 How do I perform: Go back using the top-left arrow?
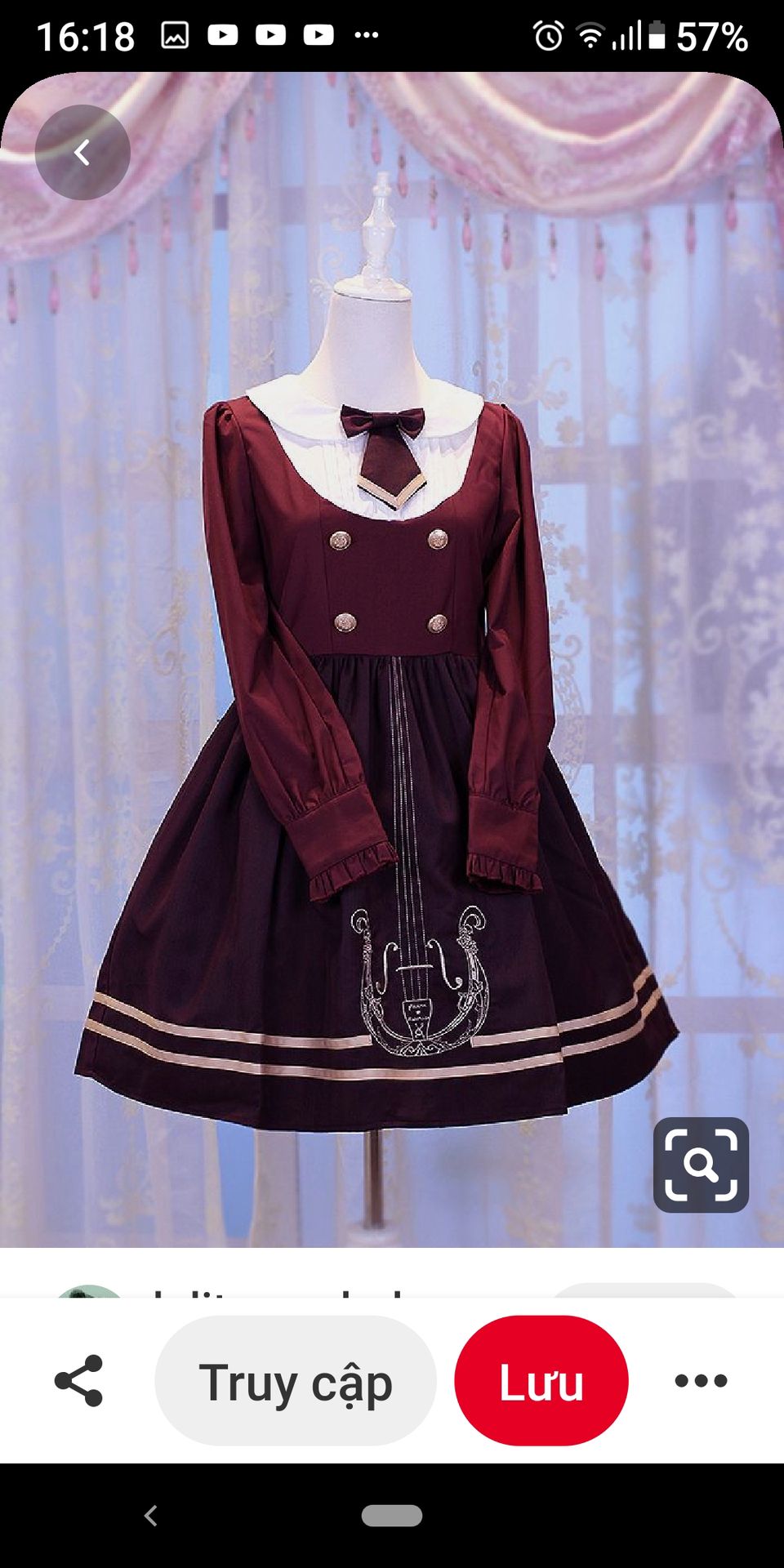82,153
